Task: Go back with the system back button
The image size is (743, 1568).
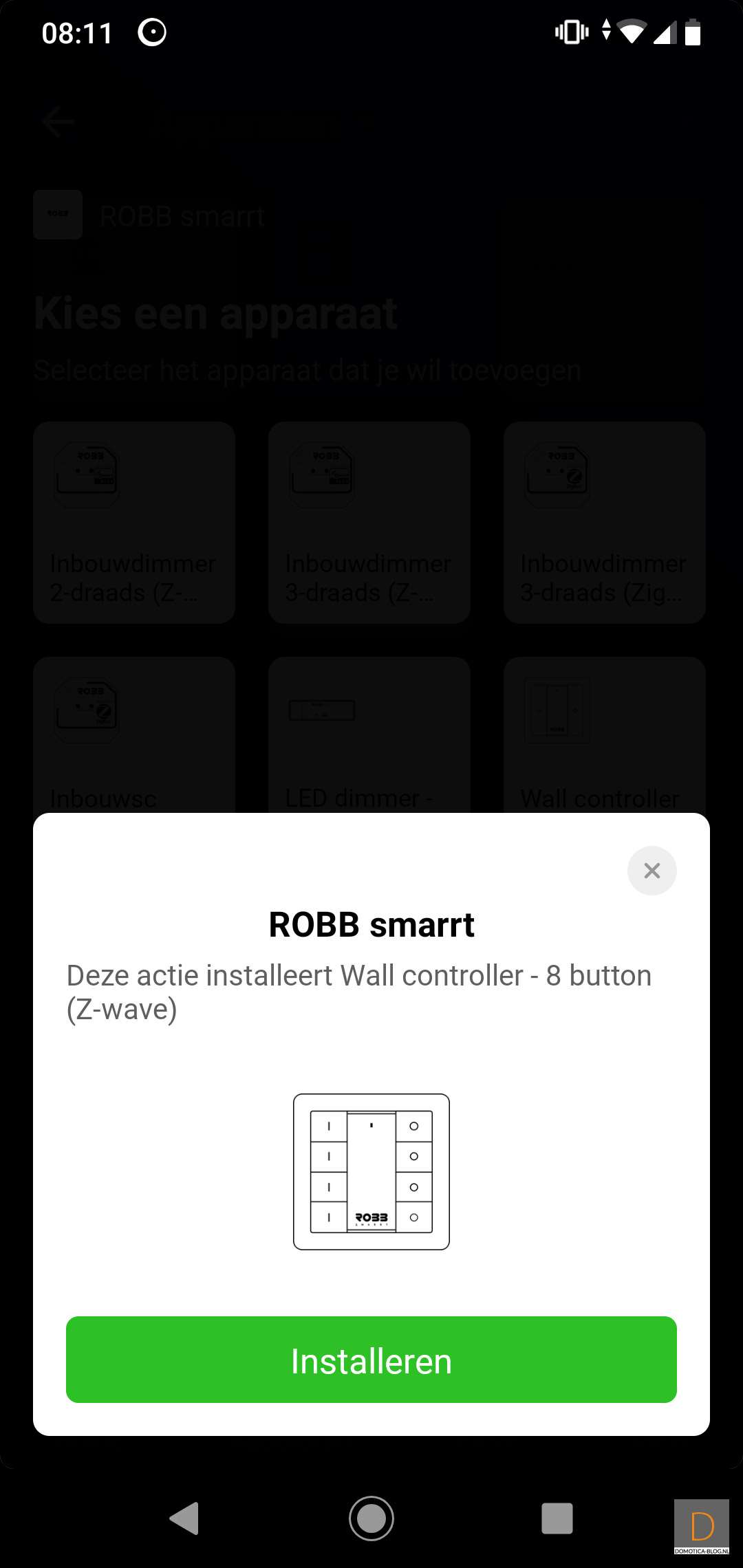Action: pos(184,1518)
